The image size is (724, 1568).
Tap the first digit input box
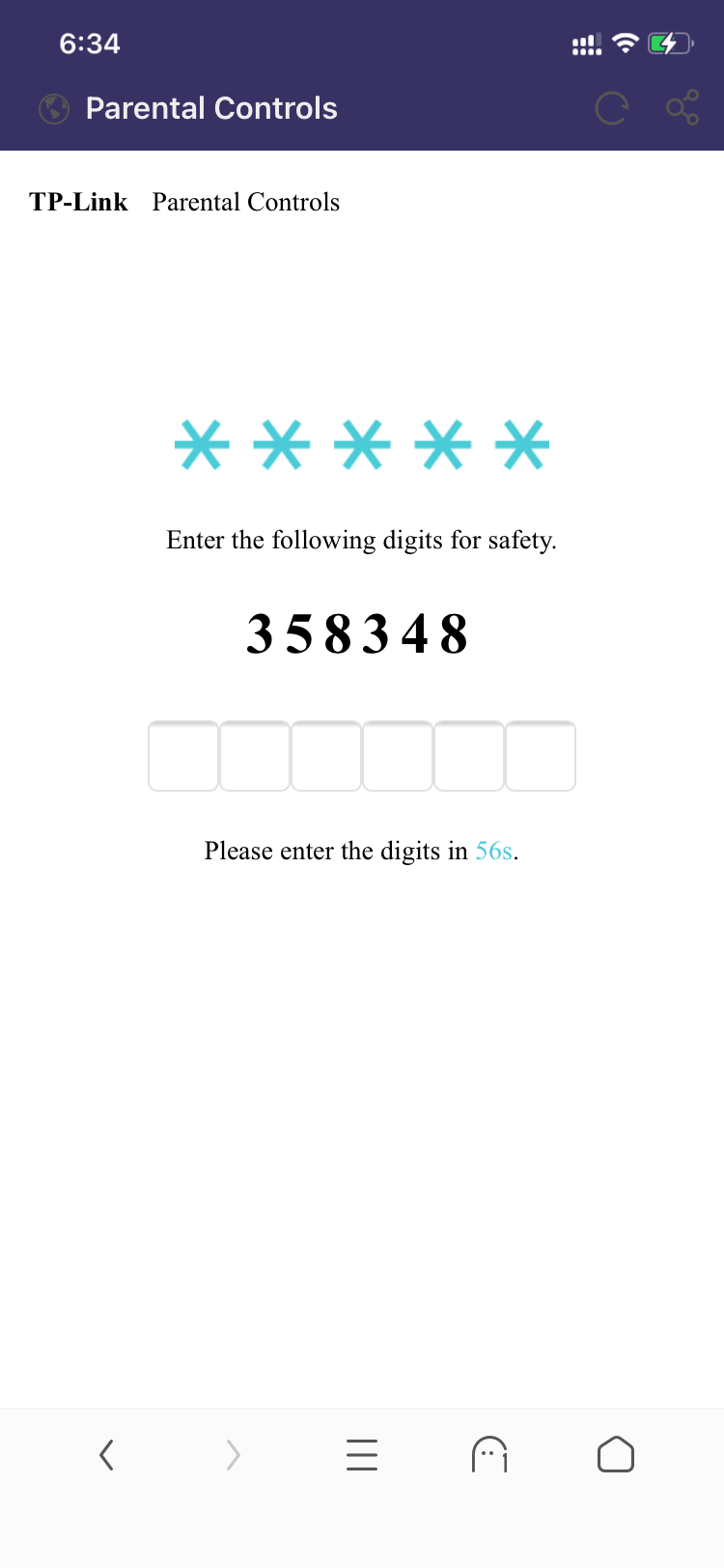(183, 756)
